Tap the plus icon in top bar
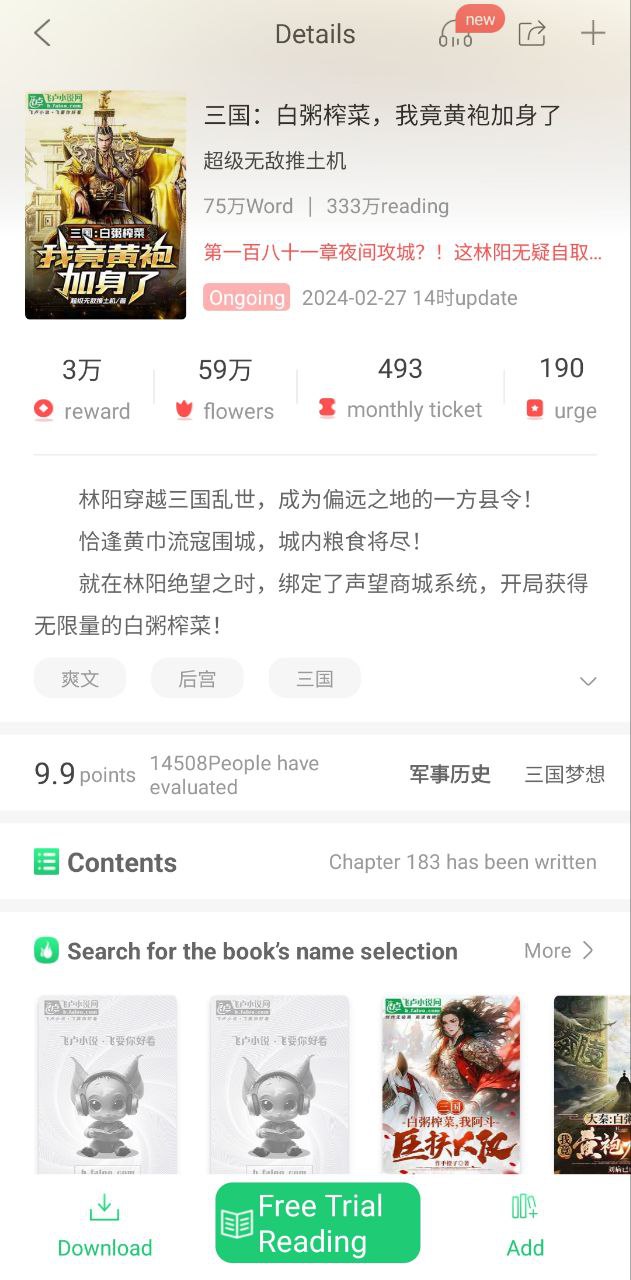Viewport: 631px width, 1280px height. 593,33
